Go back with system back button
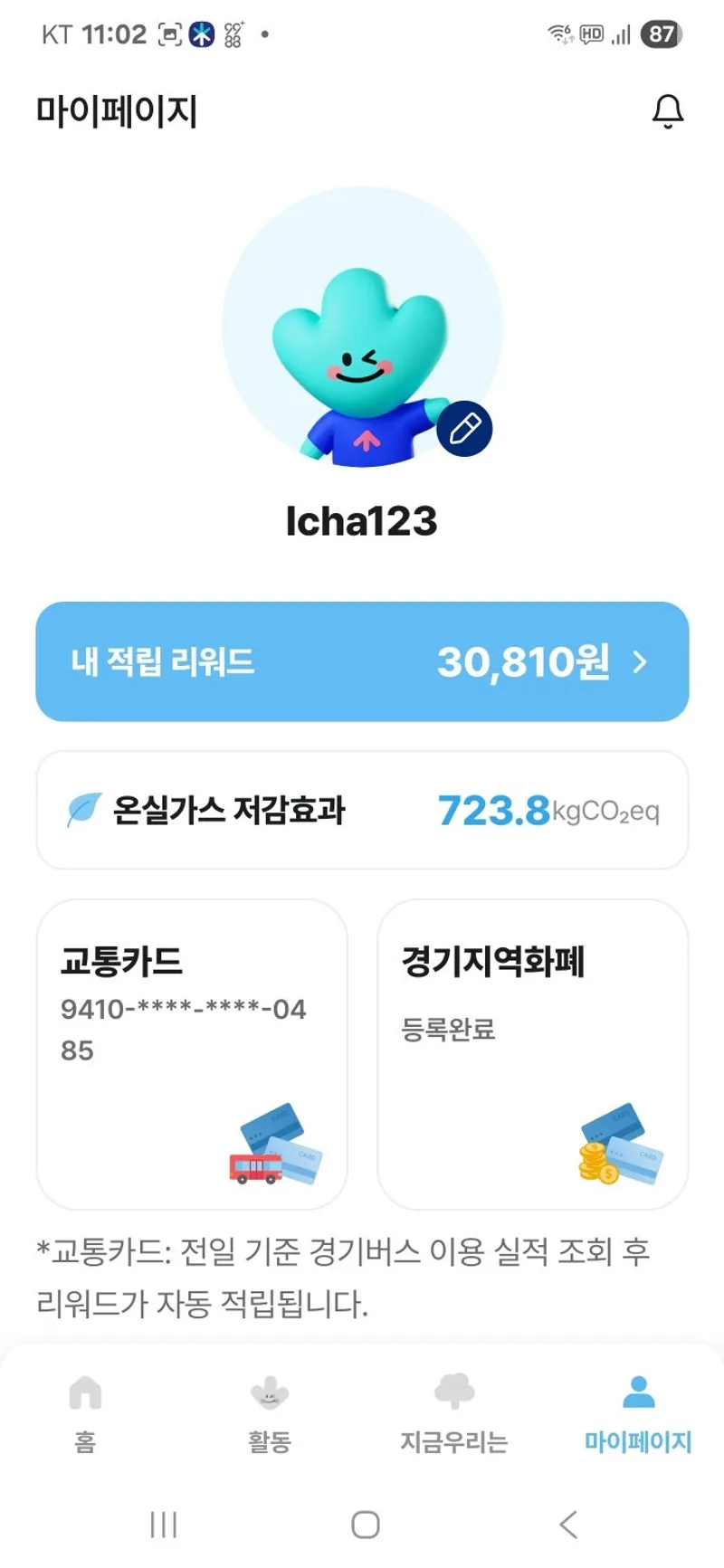This screenshot has height=1568, width=724. [x=567, y=1525]
